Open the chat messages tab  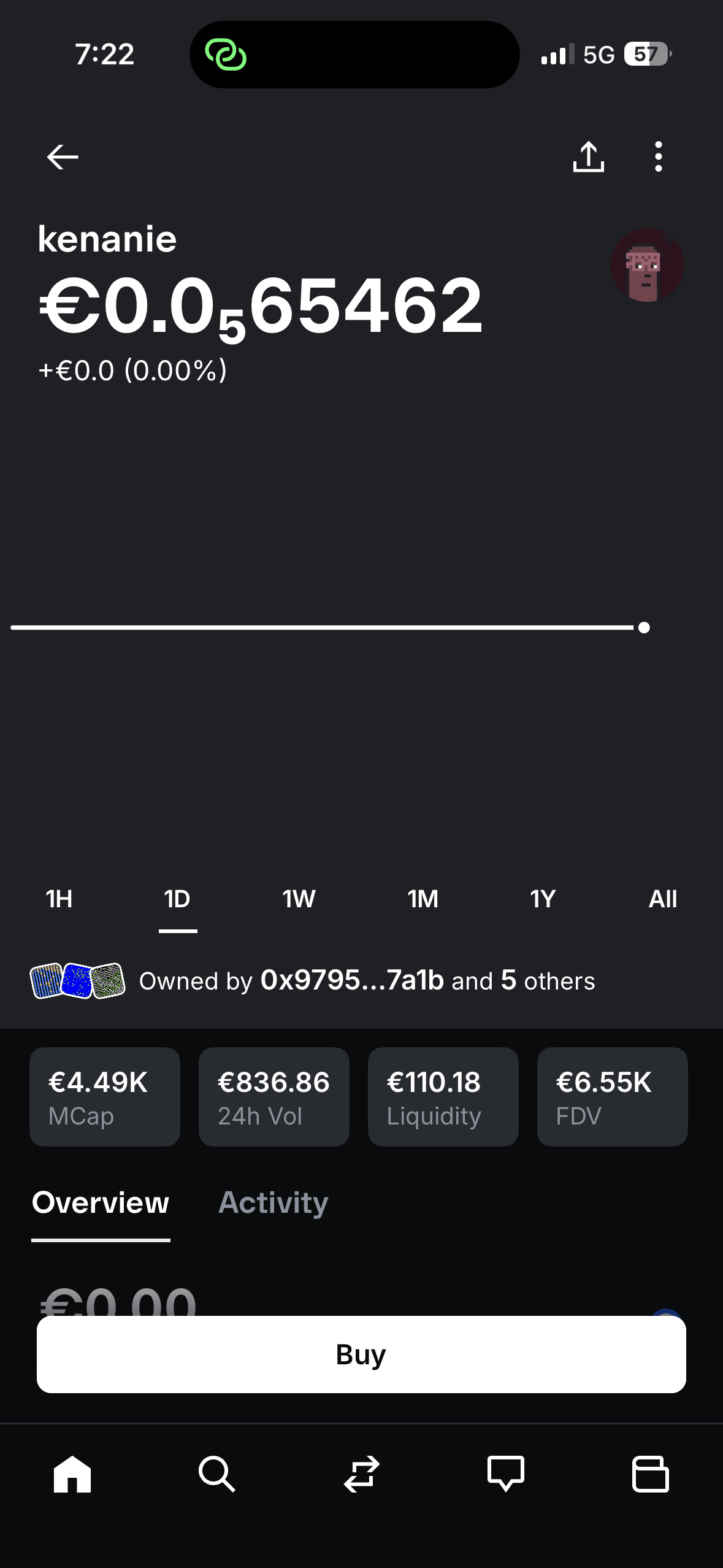(x=506, y=1474)
